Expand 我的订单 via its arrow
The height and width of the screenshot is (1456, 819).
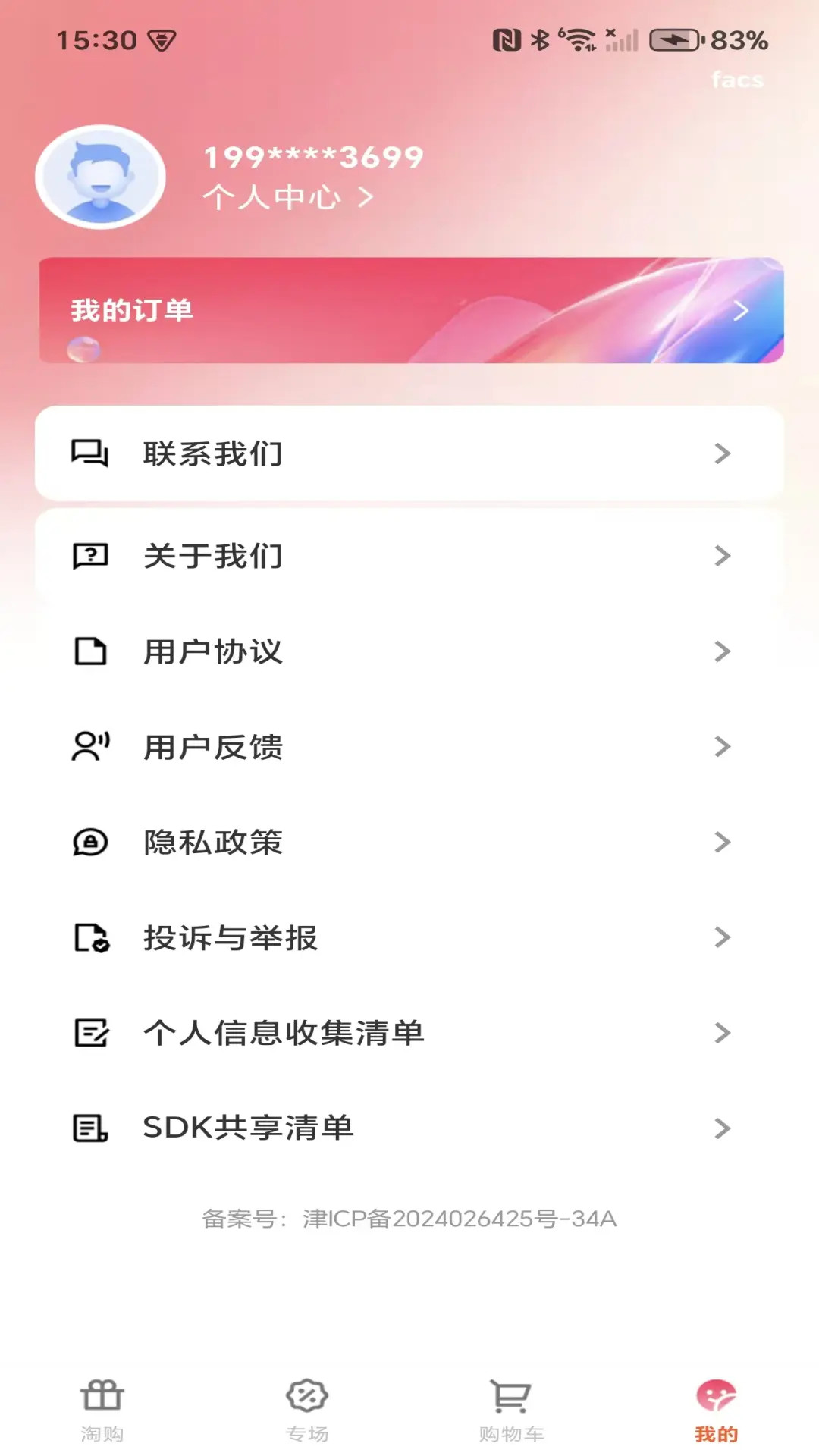click(739, 310)
